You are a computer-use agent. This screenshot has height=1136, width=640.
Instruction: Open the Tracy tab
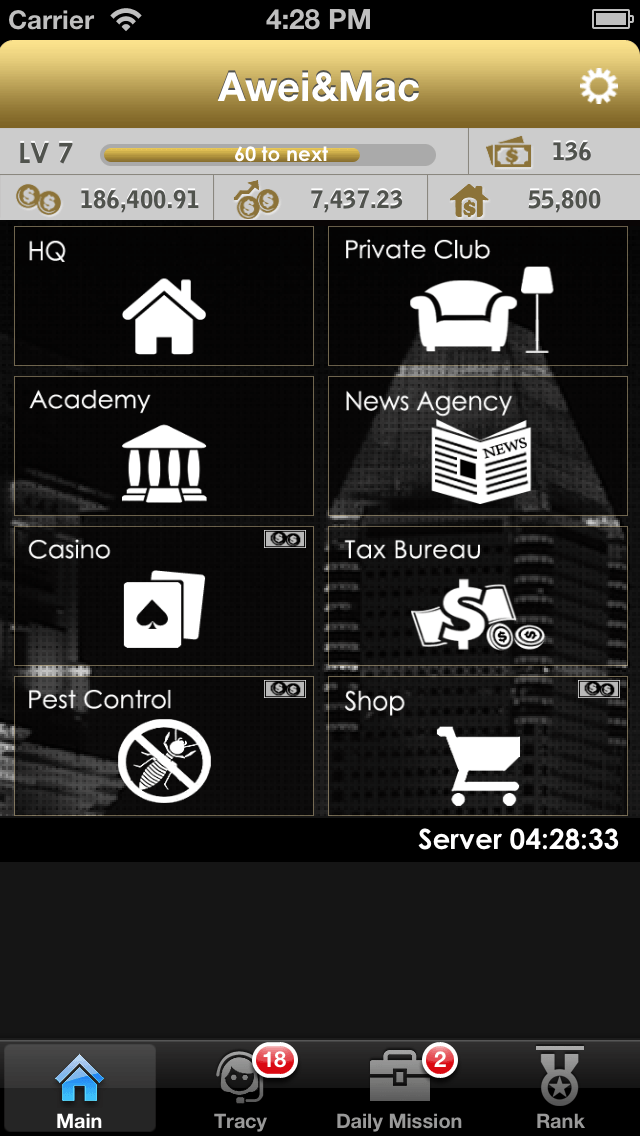[x=240, y=1090]
